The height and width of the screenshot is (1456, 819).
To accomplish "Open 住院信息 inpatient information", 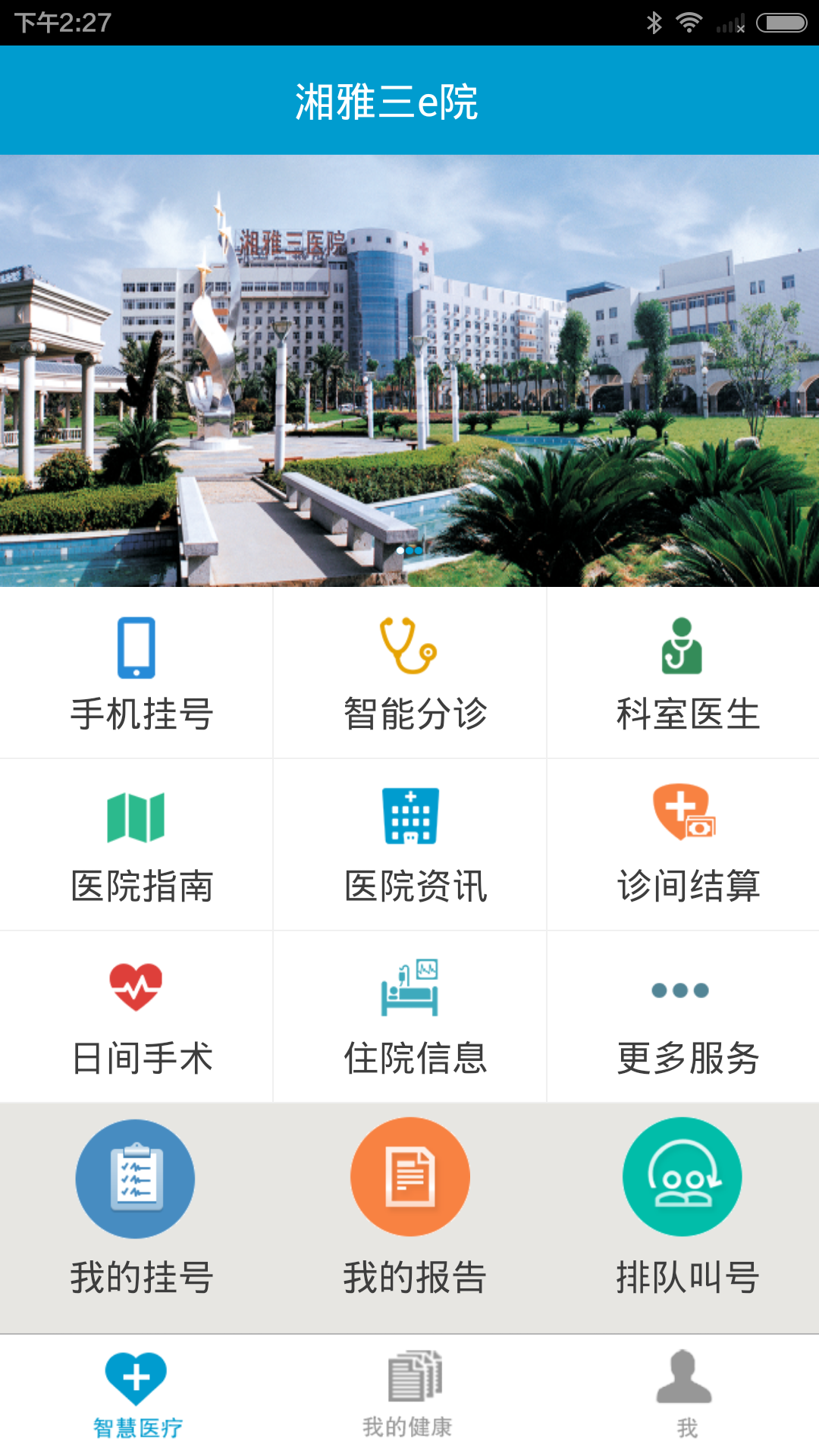I will [x=409, y=1017].
